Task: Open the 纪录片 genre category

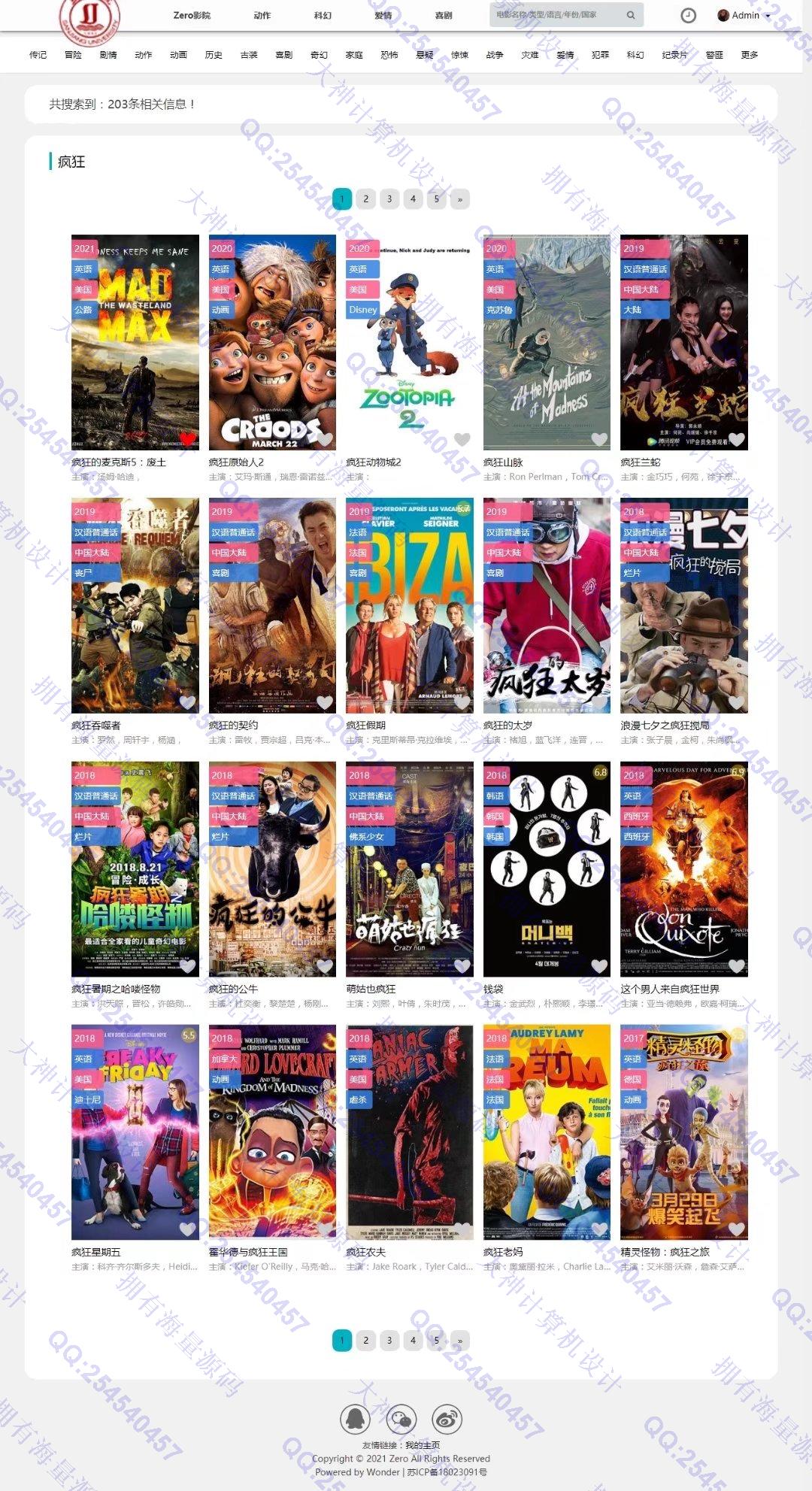Action: pyautogui.click(x=674, y=55)
